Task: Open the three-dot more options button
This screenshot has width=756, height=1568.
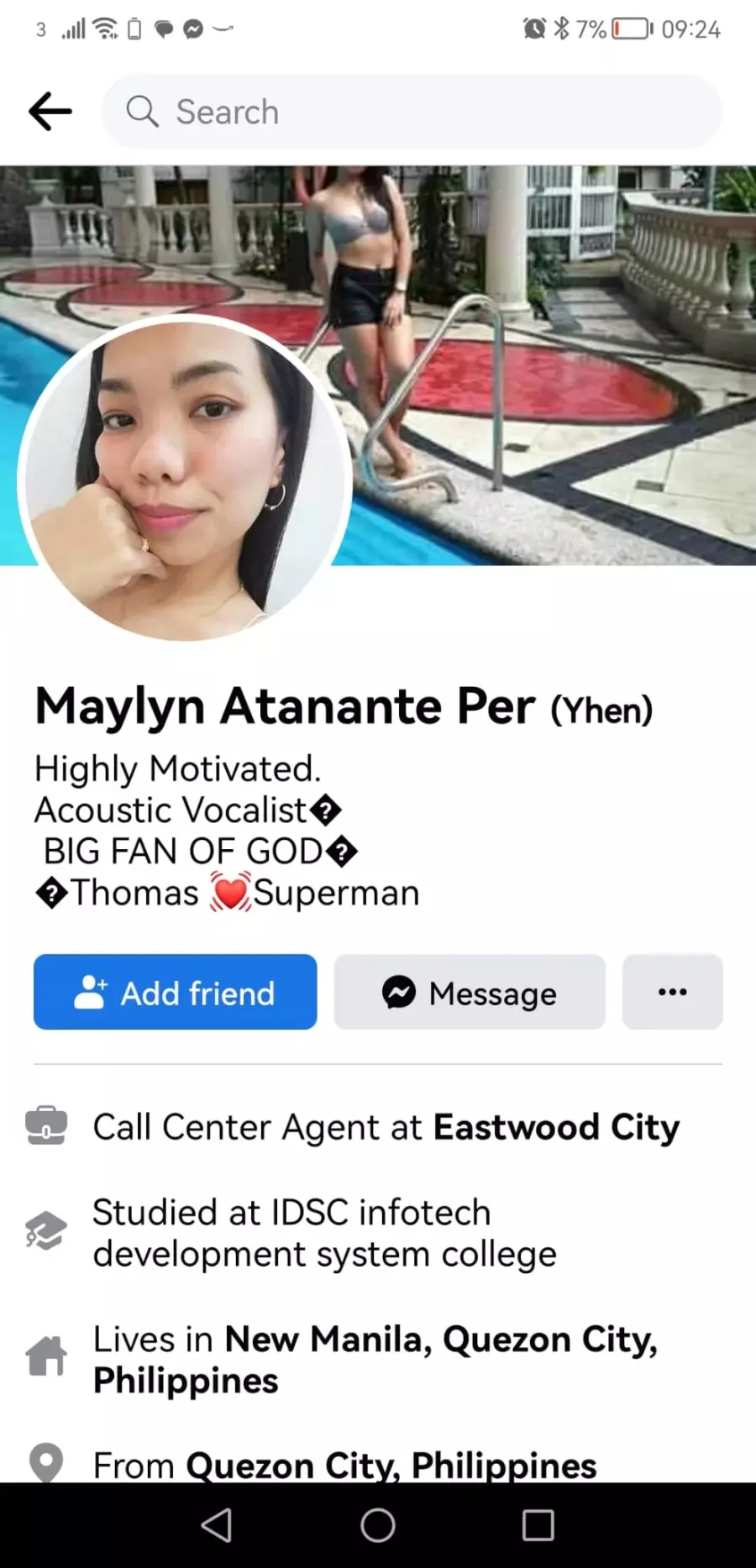Action: (x=673, y=992)
